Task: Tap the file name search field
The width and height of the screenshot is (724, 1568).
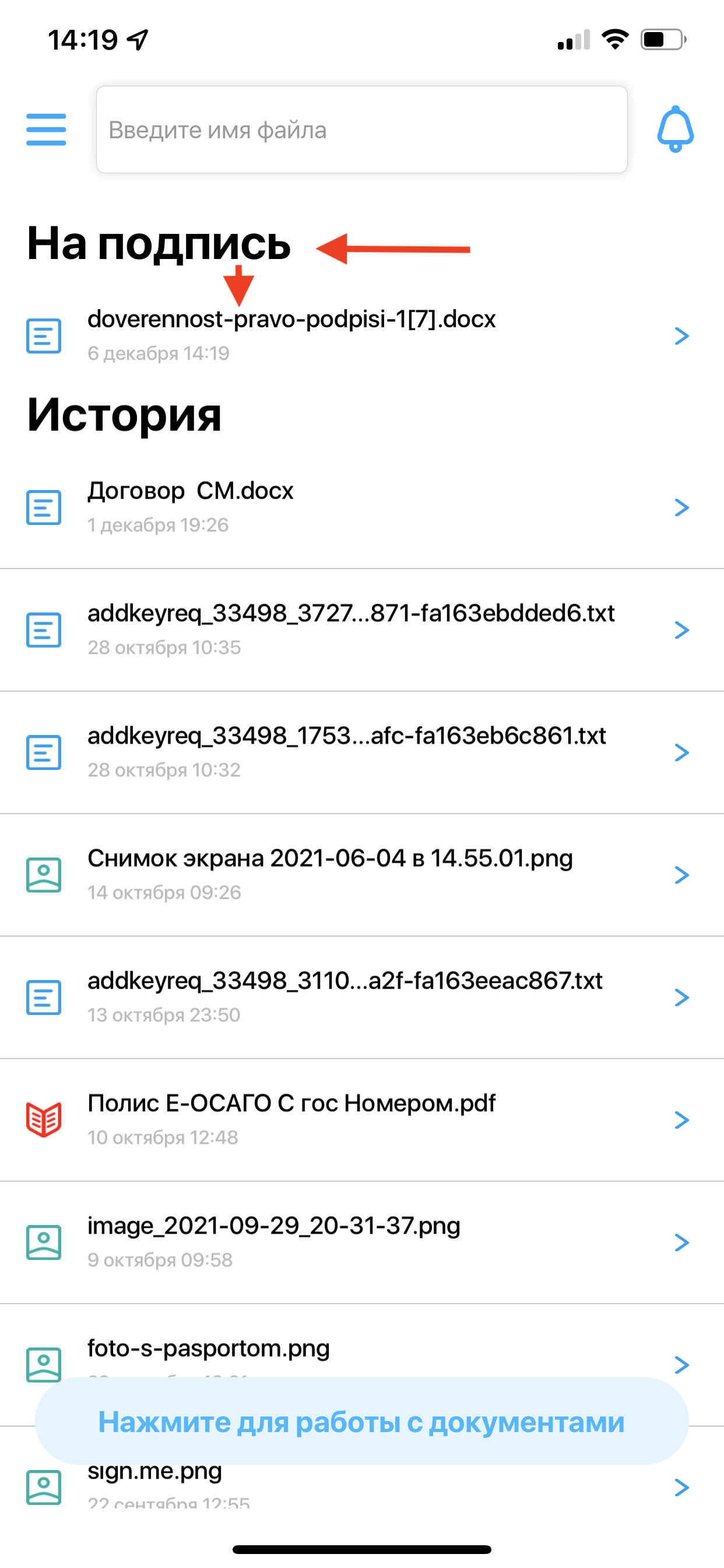Action: point(362,129)
